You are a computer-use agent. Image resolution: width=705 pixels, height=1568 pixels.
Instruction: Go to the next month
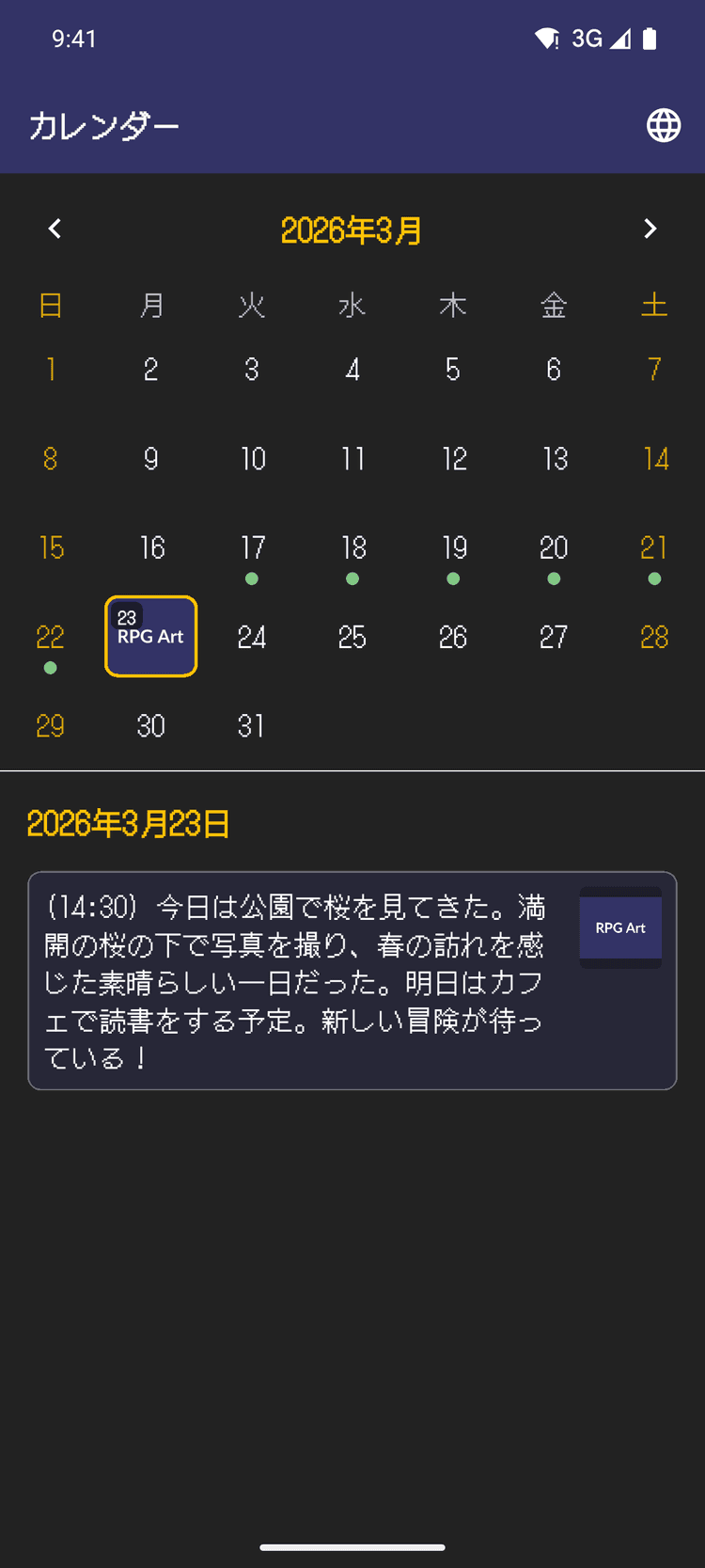[x=650, y=229]
